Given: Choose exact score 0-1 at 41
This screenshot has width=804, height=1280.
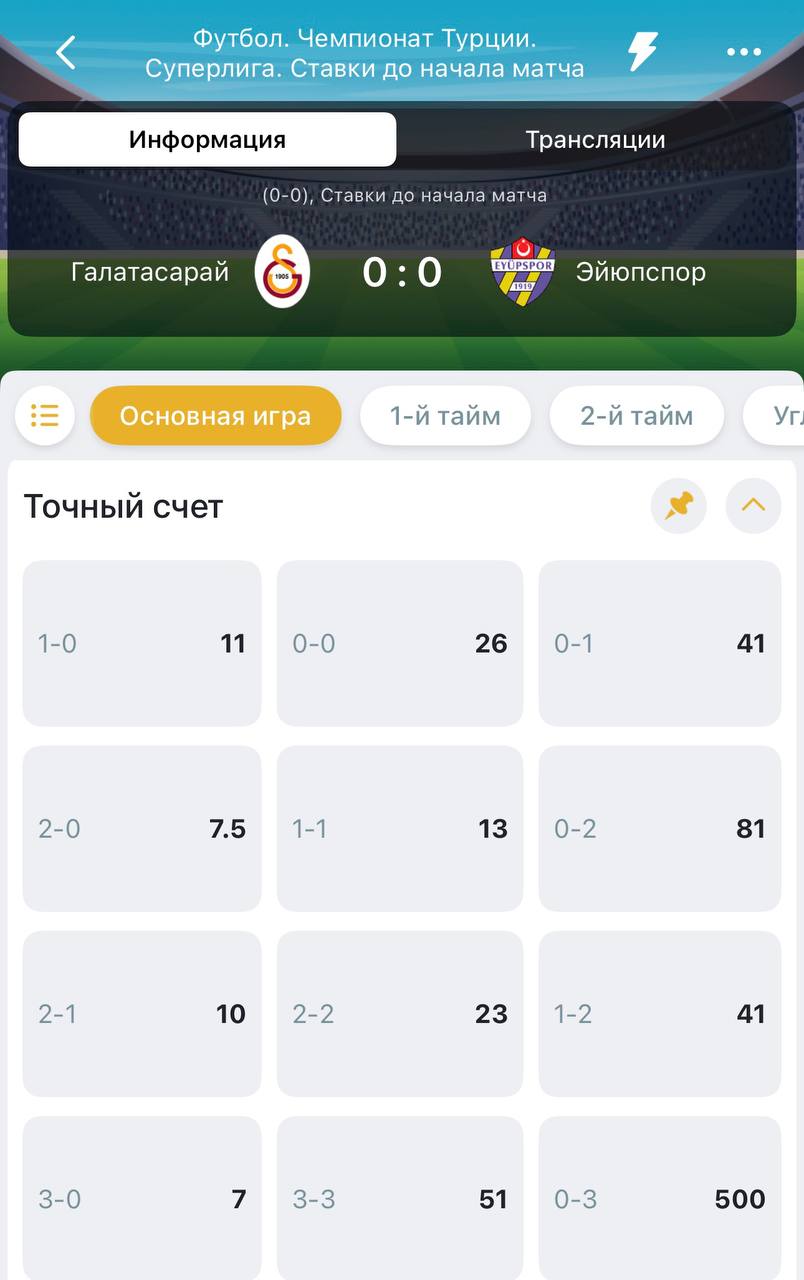Looking at the screenshot, I should click(659, 643).
